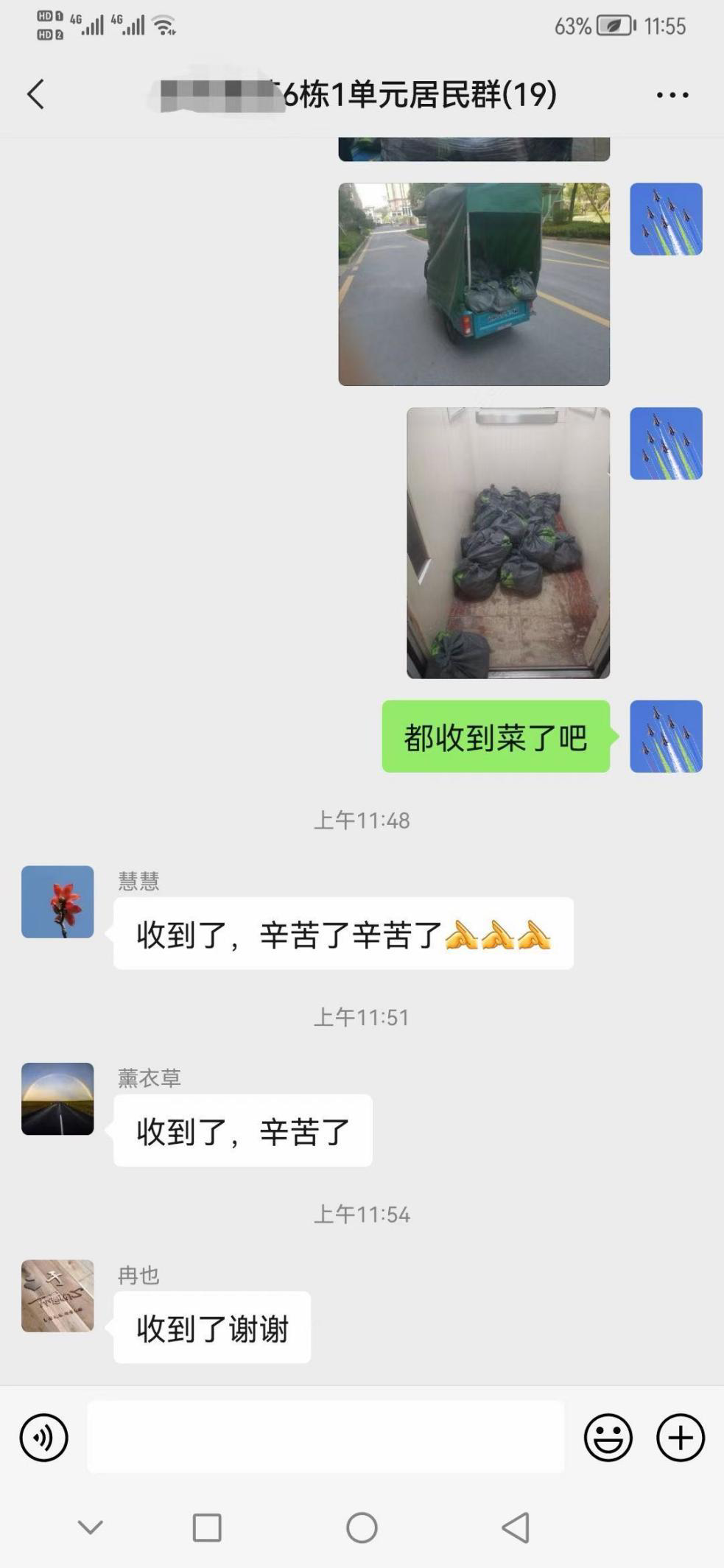724x1568 pixels.
Task: Open the tricycle delivery photo
Action: tap(474, 284)
